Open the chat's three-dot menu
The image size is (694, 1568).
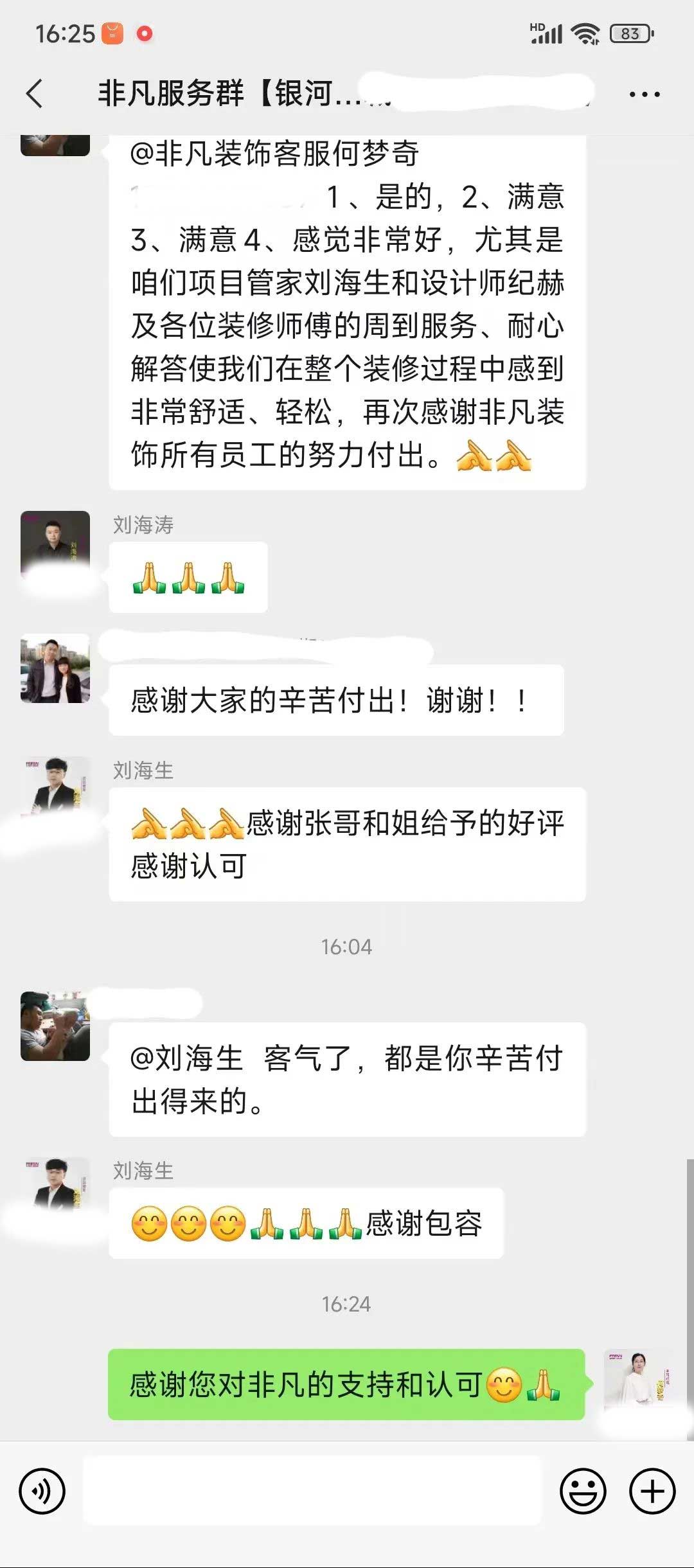644,94
